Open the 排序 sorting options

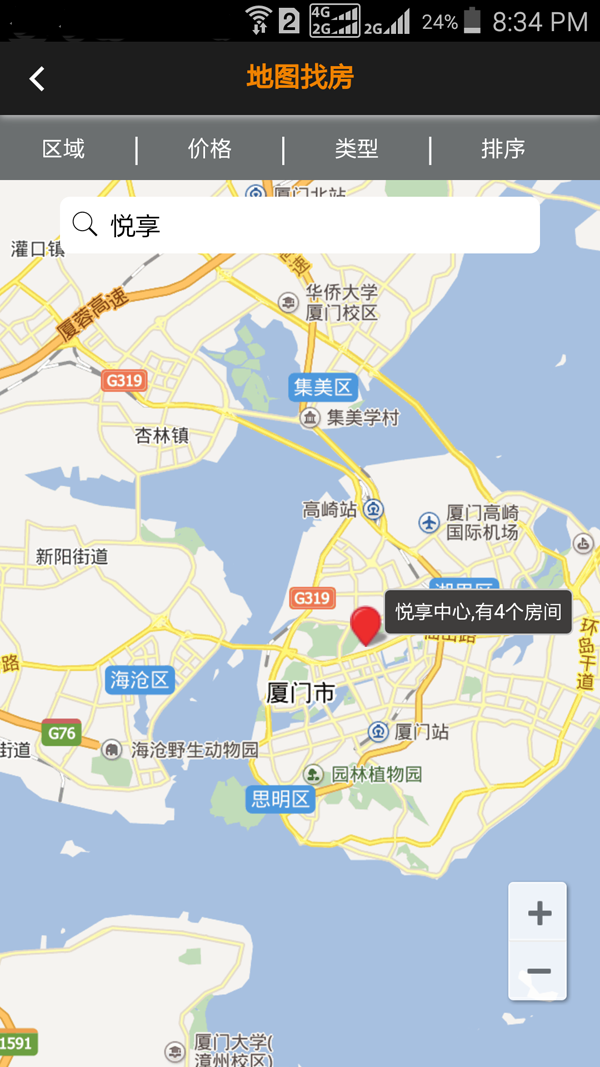[x=503, y=149]
